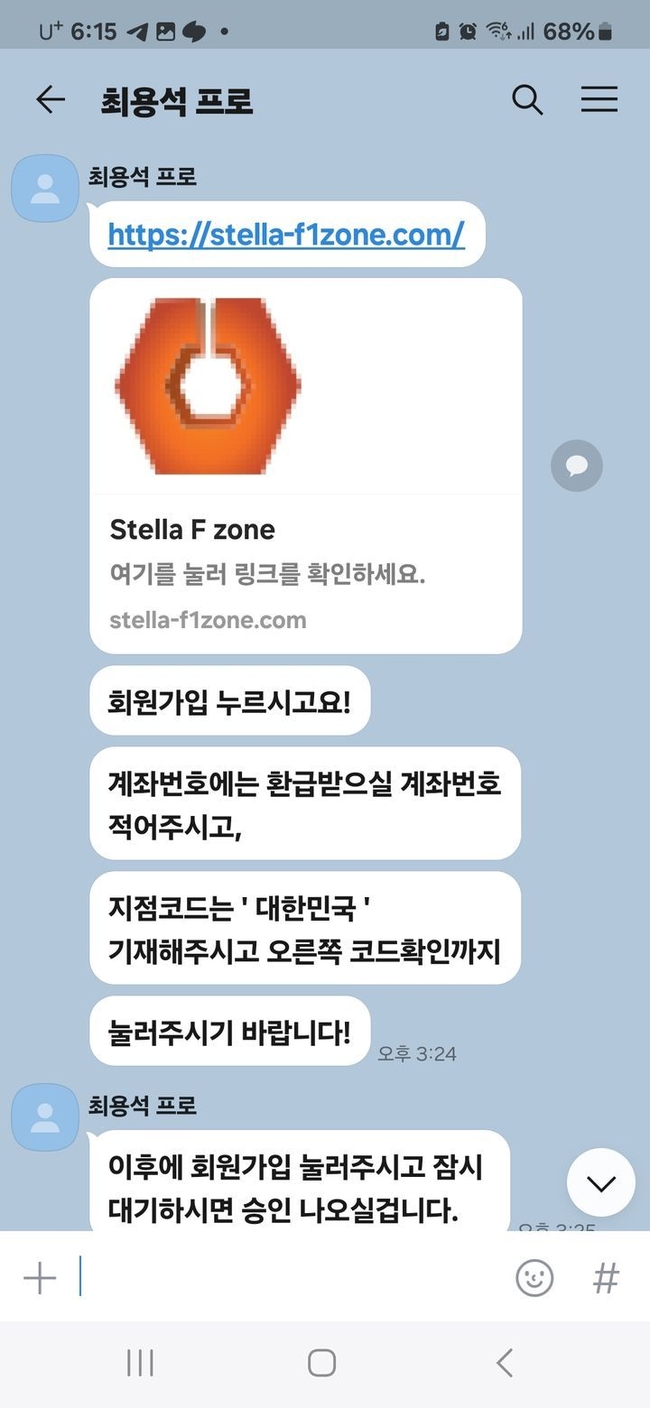The image size is (650, 1408).
Task: Jump to the latest message
Action: point(600,1183)
